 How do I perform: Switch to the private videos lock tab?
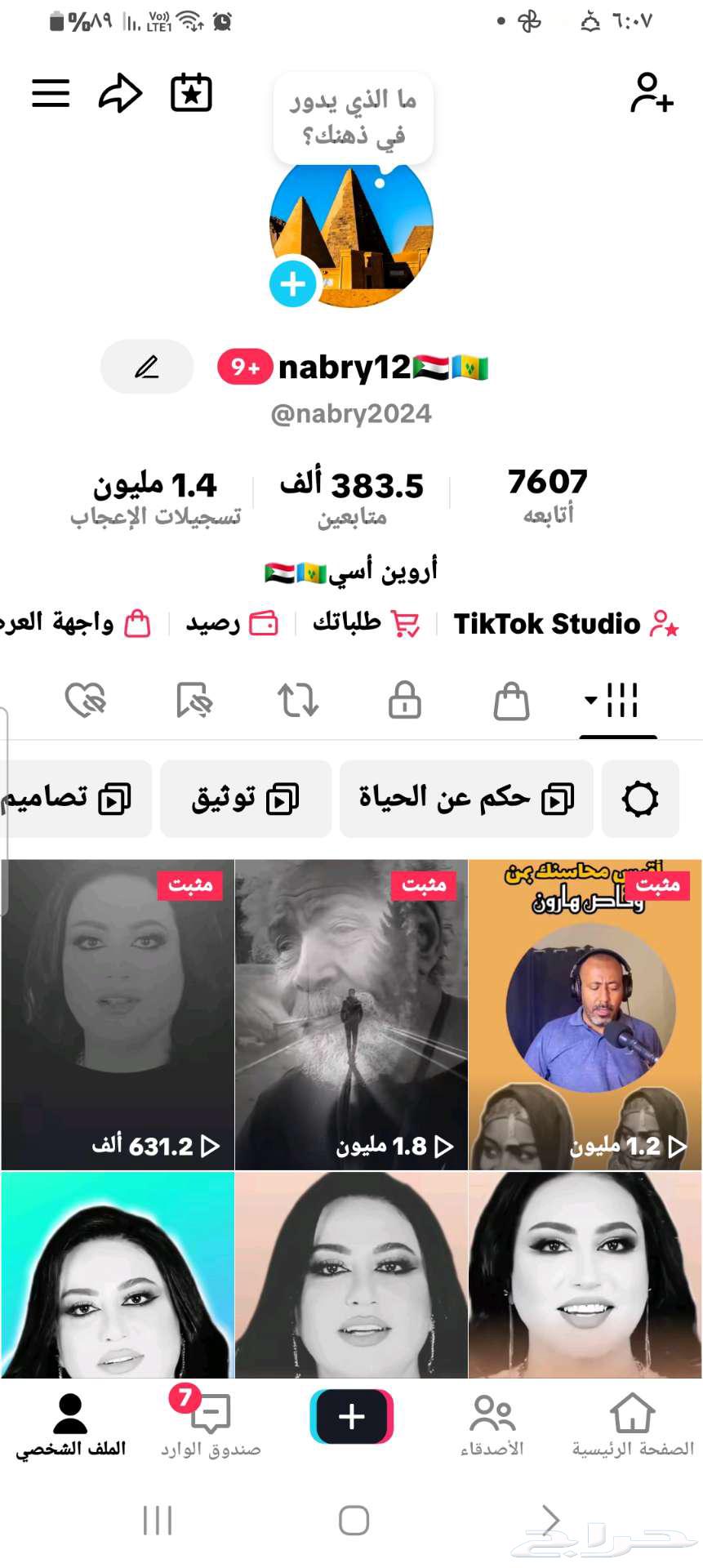point(404,701)
